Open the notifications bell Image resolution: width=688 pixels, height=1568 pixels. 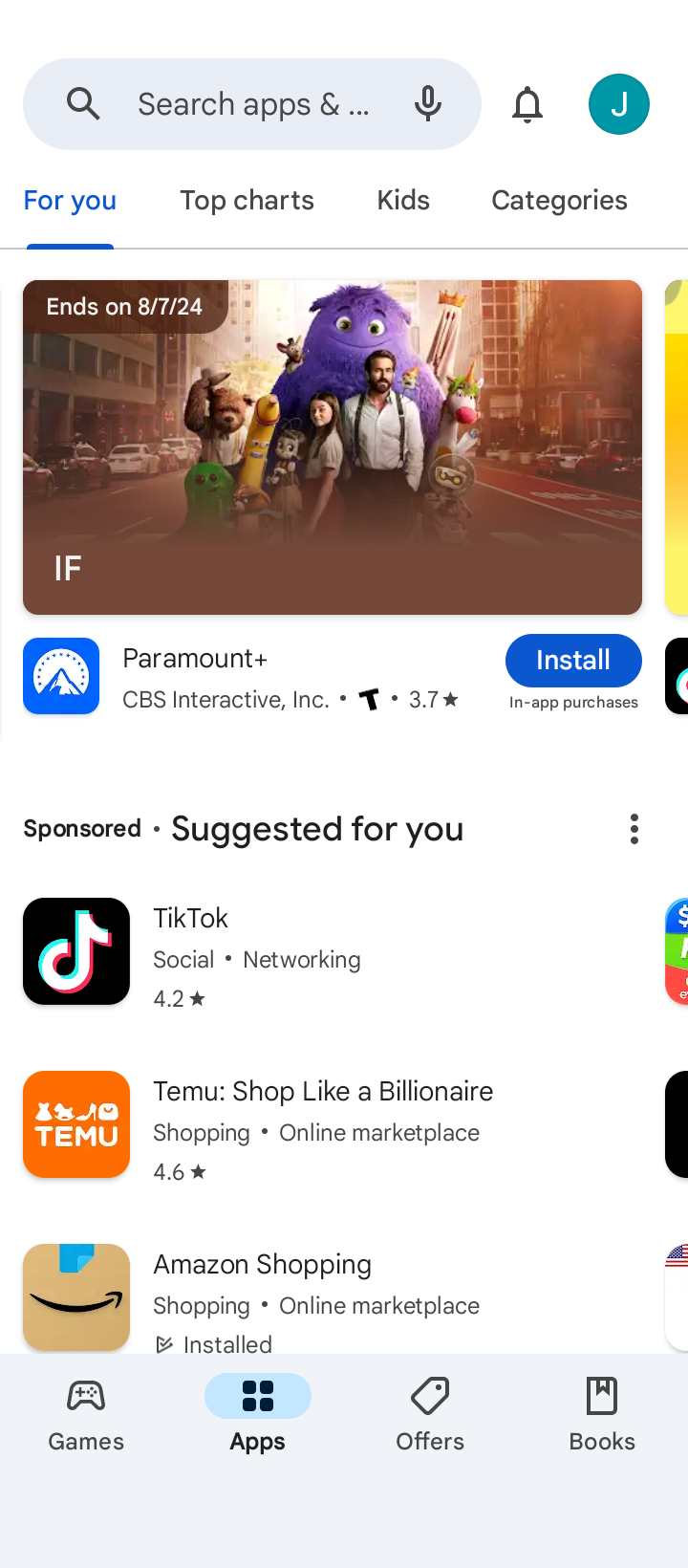pos(527,104)
